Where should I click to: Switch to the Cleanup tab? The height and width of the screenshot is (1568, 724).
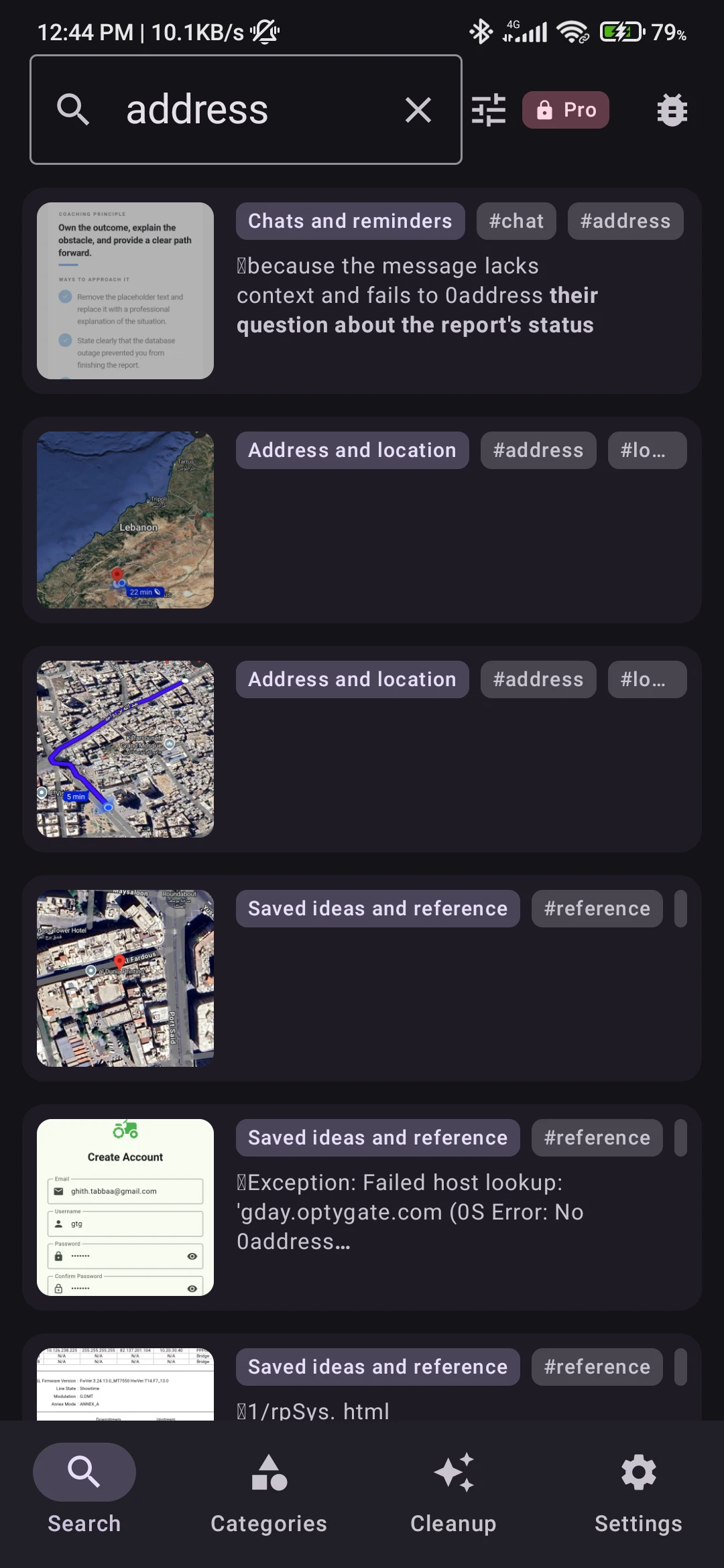coord(454,1492)
